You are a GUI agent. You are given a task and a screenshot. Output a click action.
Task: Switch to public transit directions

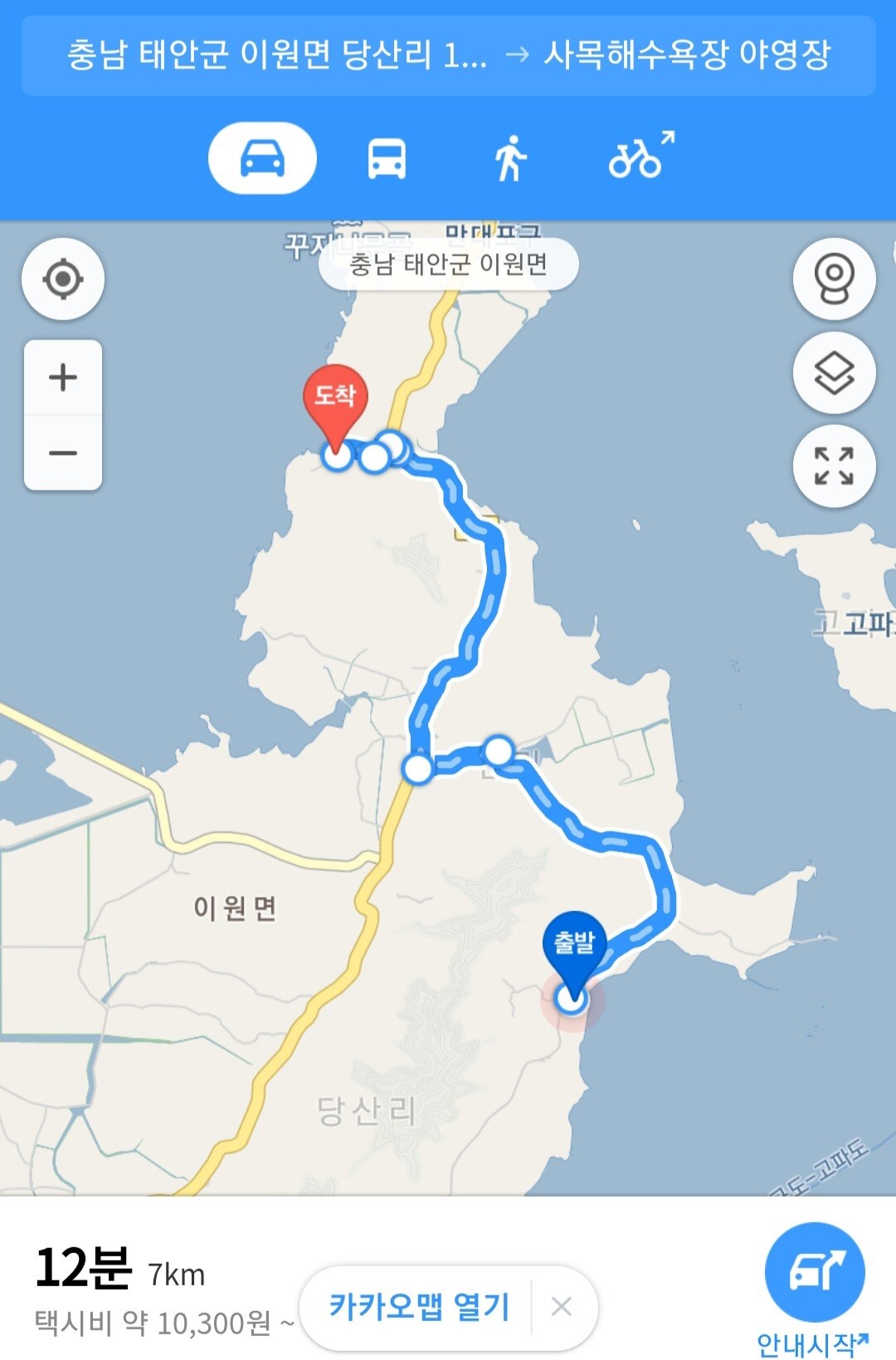387,158
